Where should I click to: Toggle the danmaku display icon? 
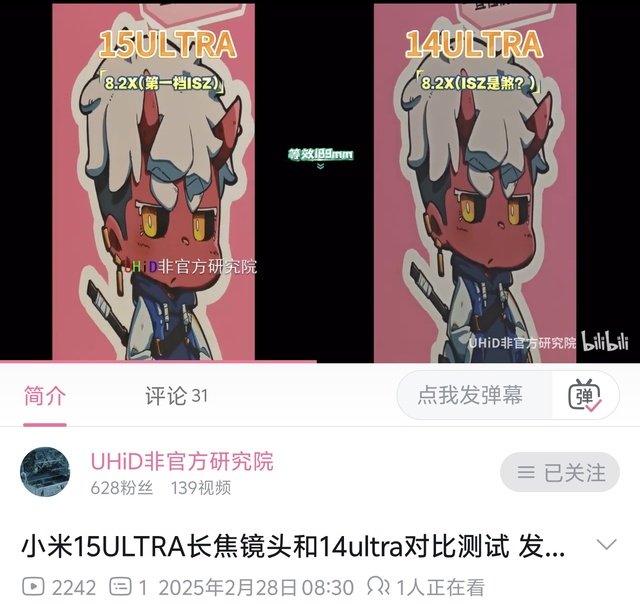click(585, 396)
